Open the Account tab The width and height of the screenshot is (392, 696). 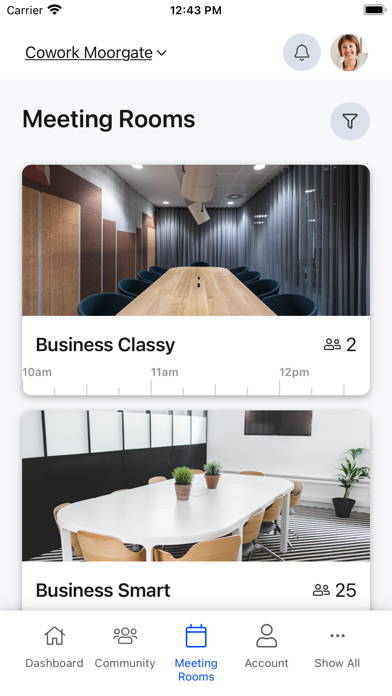coord(266,647)
